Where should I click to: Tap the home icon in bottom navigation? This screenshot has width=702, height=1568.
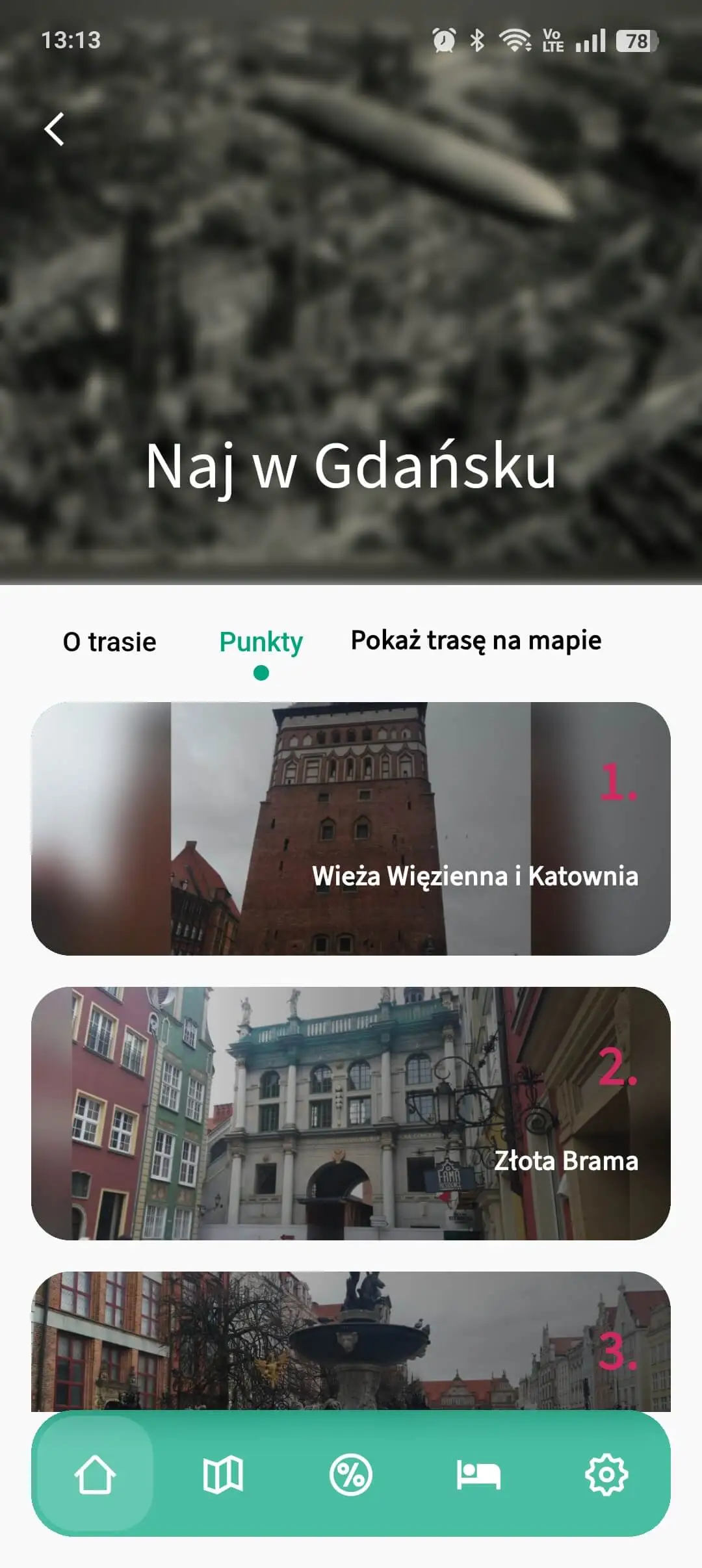point(95,1474)
